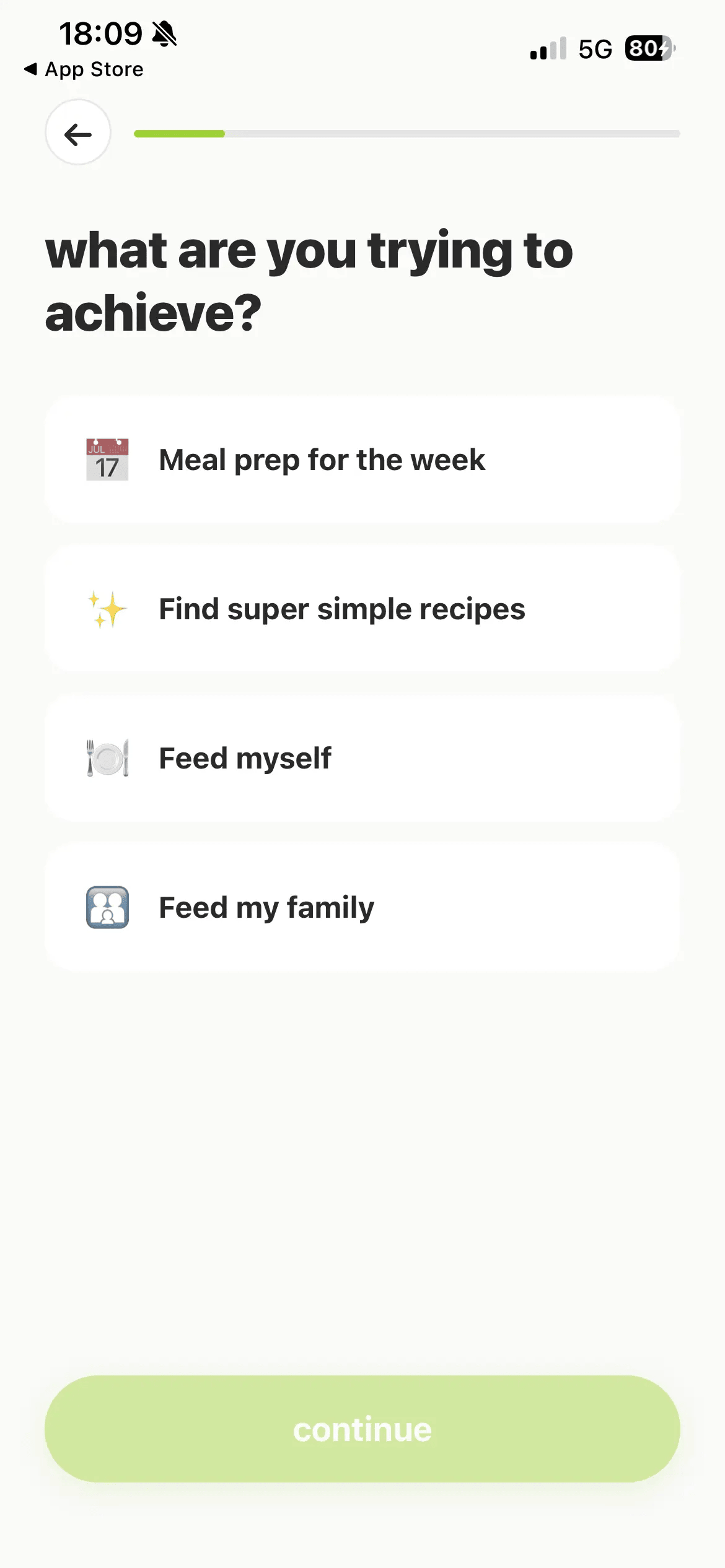Viewport: 725px width, 1568px height.
Task: Select Feed my family
Action: point(362,907)
